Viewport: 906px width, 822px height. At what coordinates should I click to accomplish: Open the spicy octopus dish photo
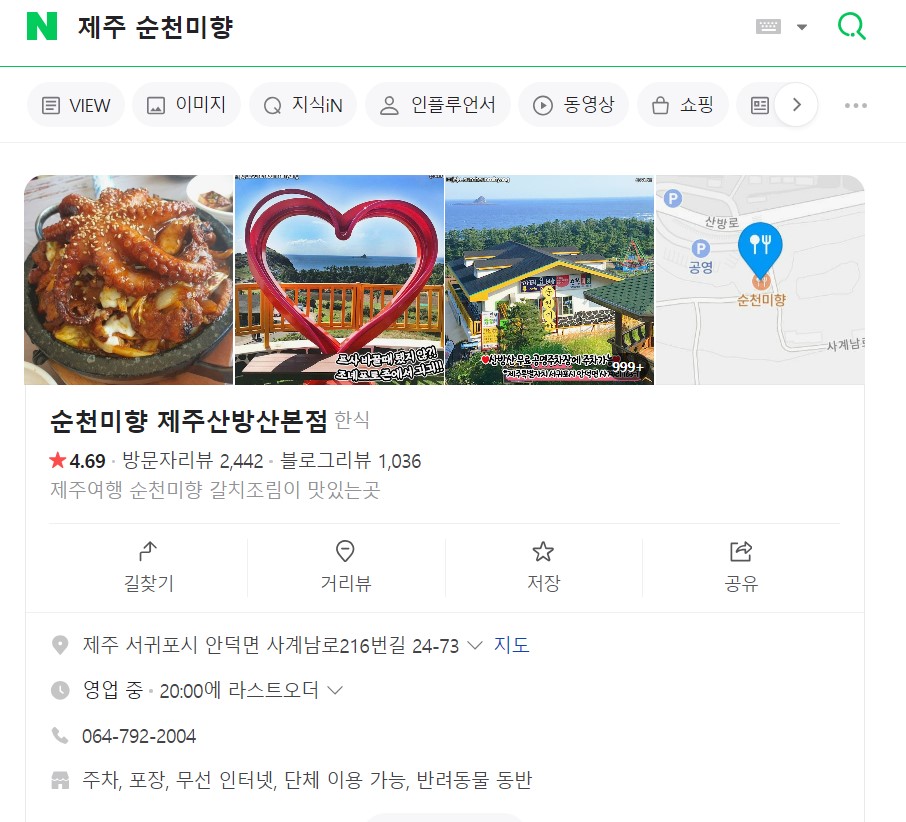pyautogui.click(x=128, y=280)
